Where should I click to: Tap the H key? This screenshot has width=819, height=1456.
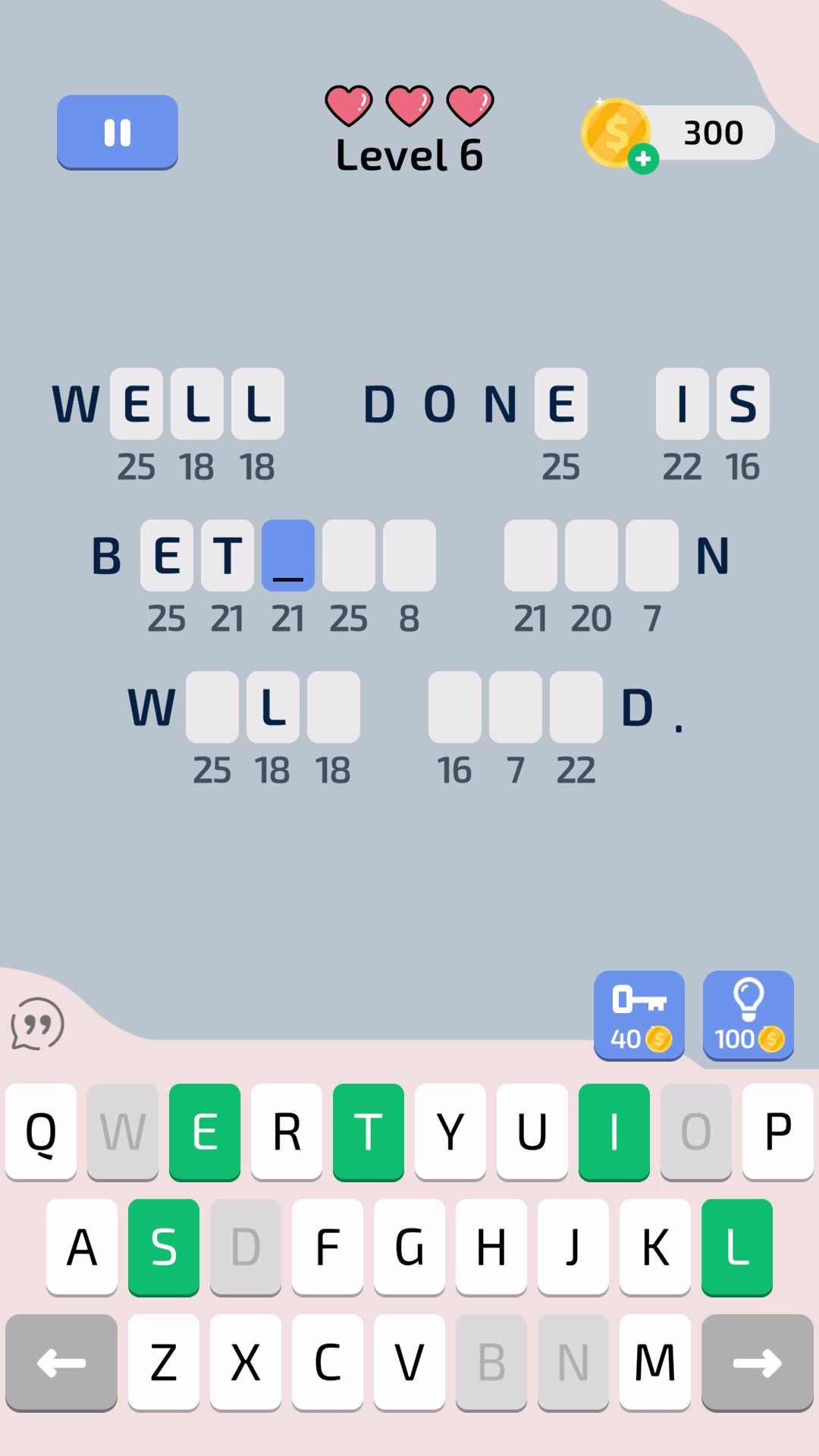tap(491, 1247)
